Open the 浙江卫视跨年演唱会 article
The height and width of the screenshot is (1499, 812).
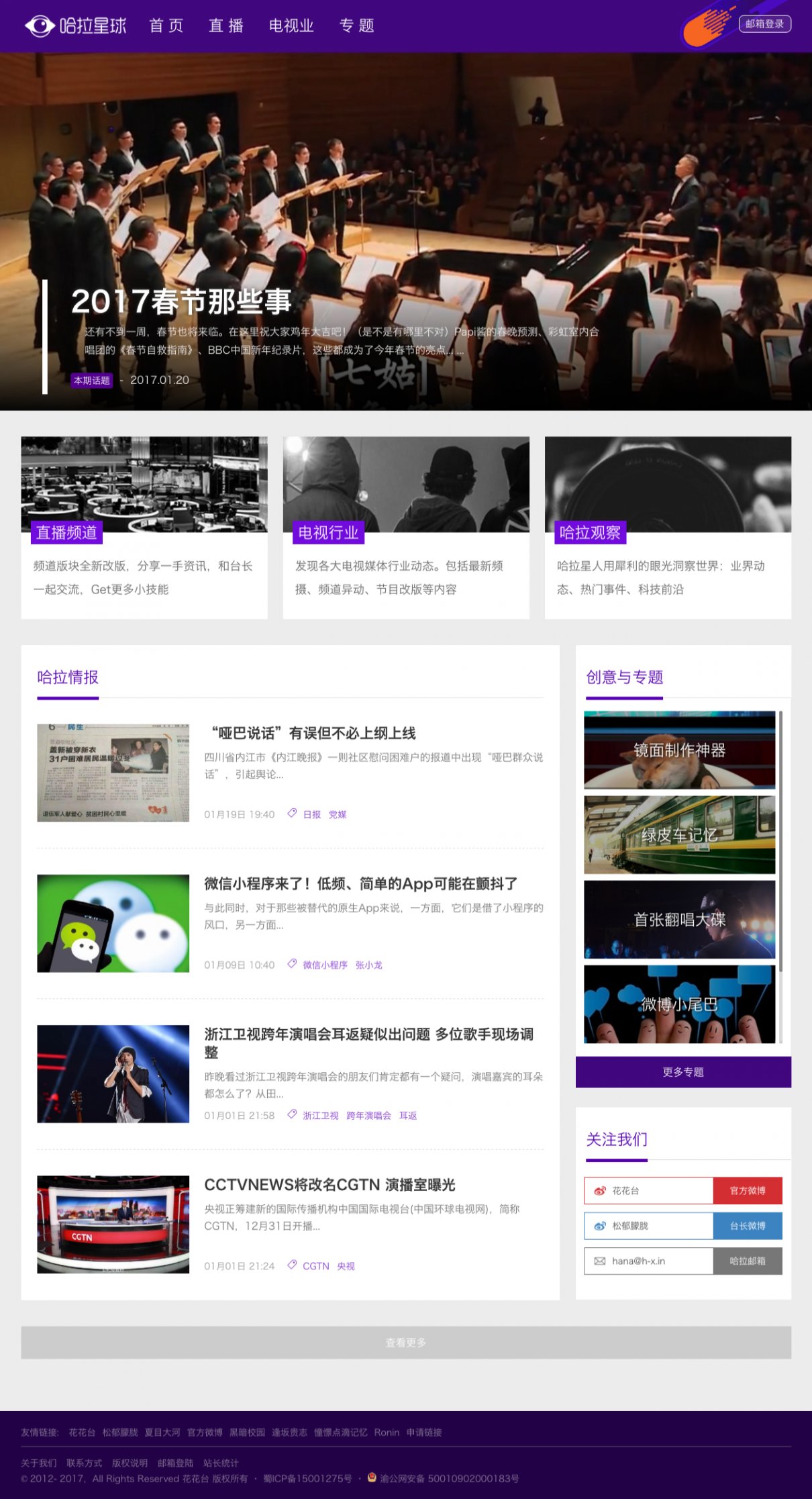368,1034
